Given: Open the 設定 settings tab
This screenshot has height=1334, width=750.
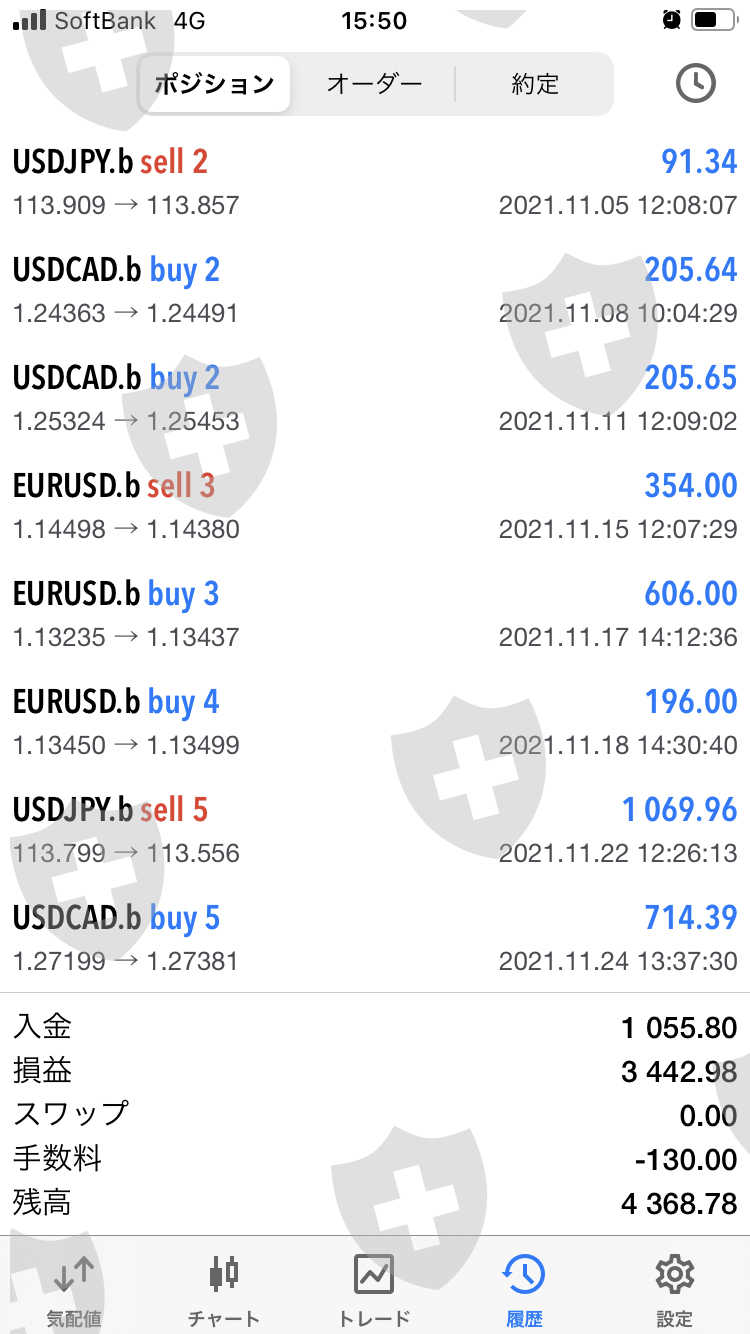Looking at the screenshot, I should pyautogui.click(x=674, y=1288).
